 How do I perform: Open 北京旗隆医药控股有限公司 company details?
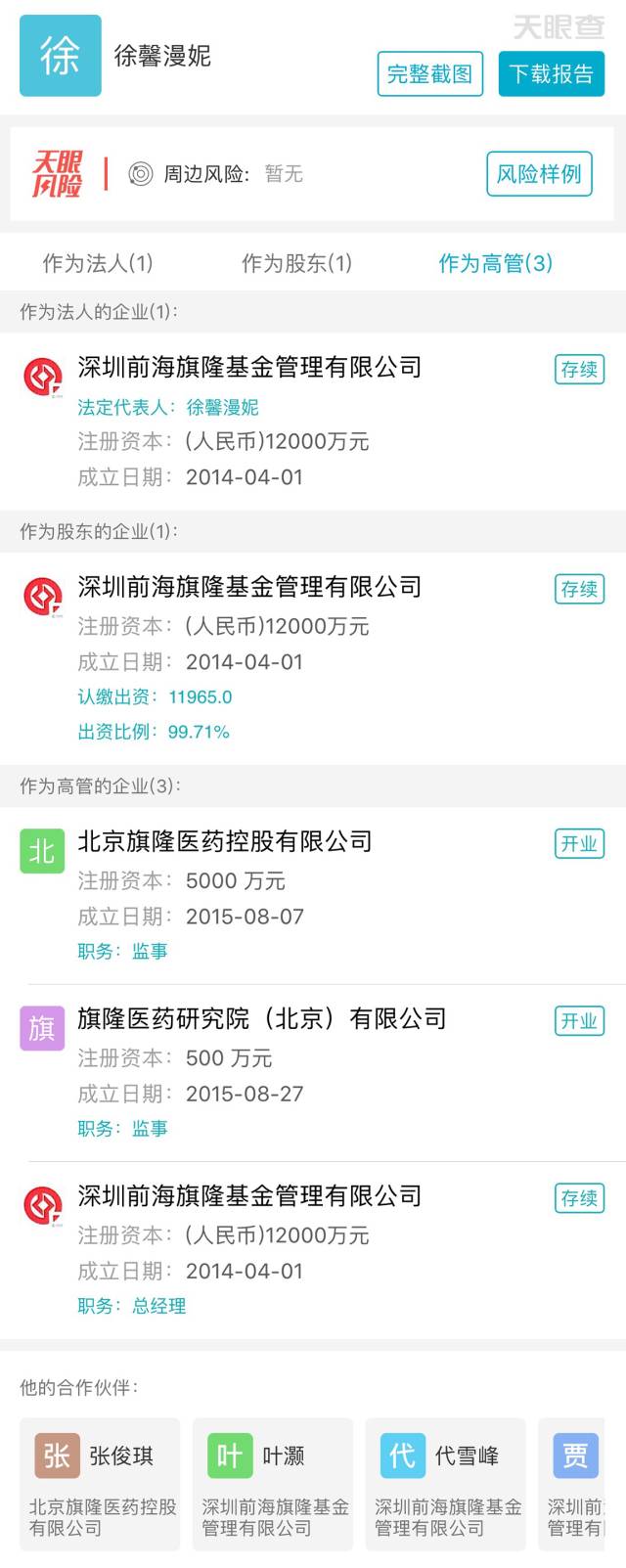[x=225, y=841]
